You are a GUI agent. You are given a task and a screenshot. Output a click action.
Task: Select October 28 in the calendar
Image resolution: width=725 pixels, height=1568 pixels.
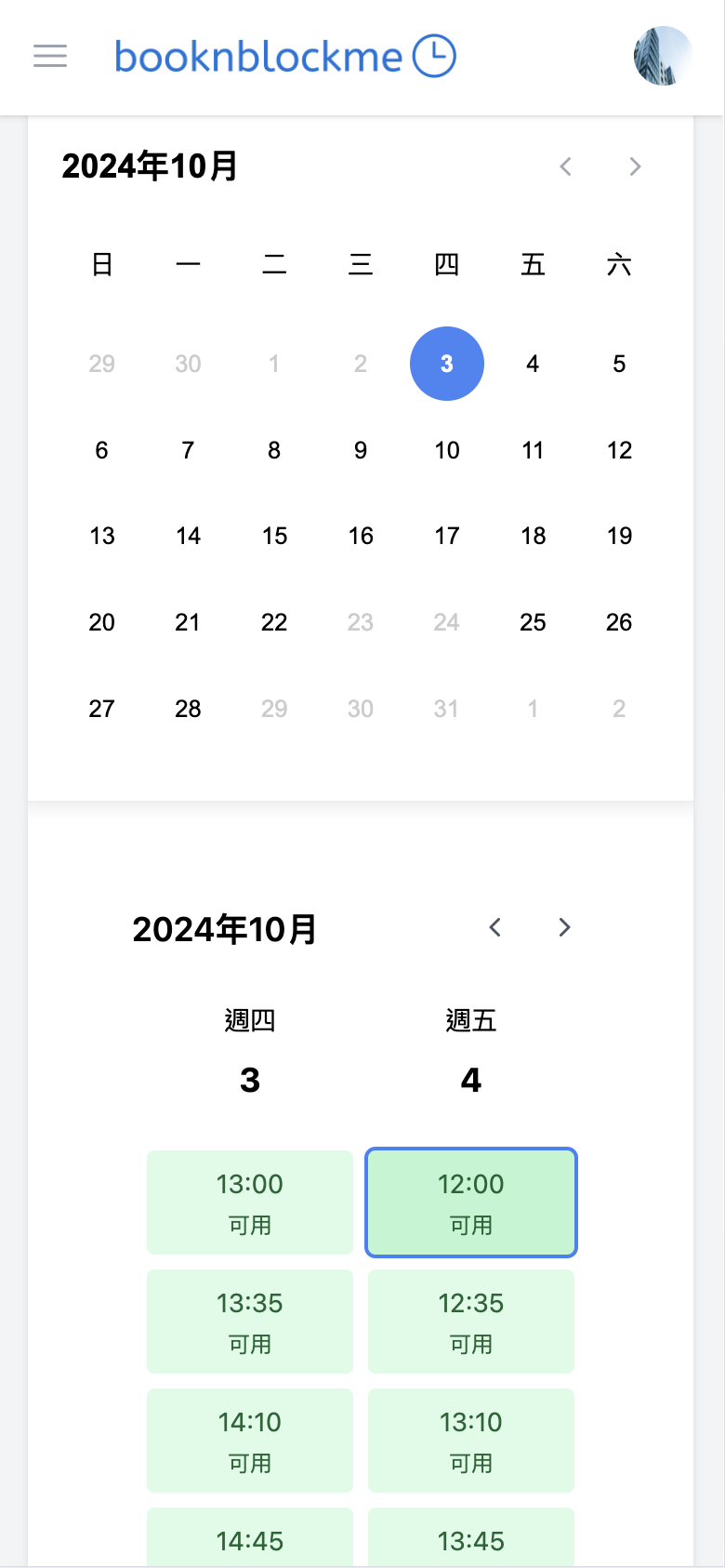point(188,709)
